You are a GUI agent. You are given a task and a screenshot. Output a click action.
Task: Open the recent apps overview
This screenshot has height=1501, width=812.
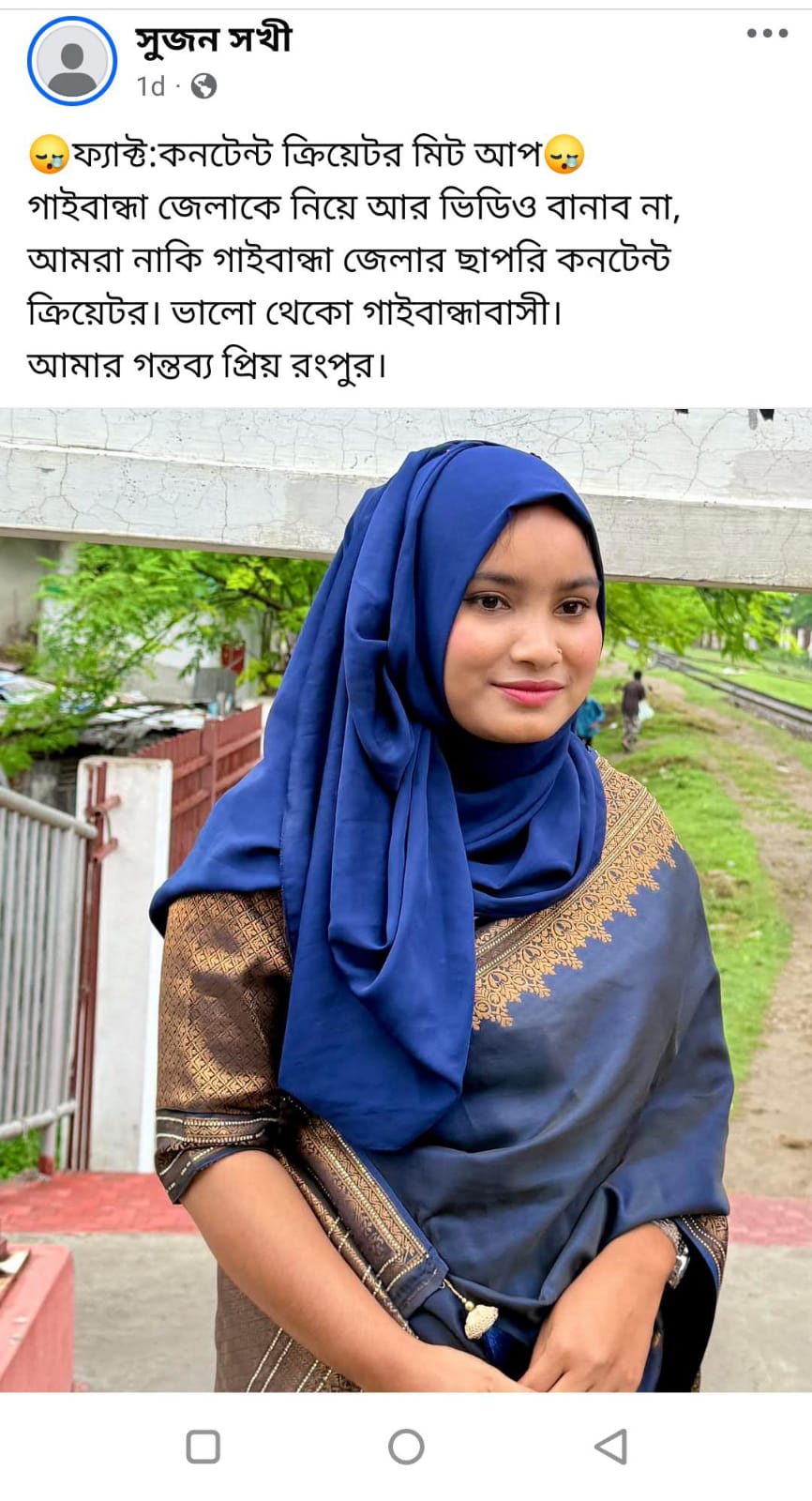203,1446
